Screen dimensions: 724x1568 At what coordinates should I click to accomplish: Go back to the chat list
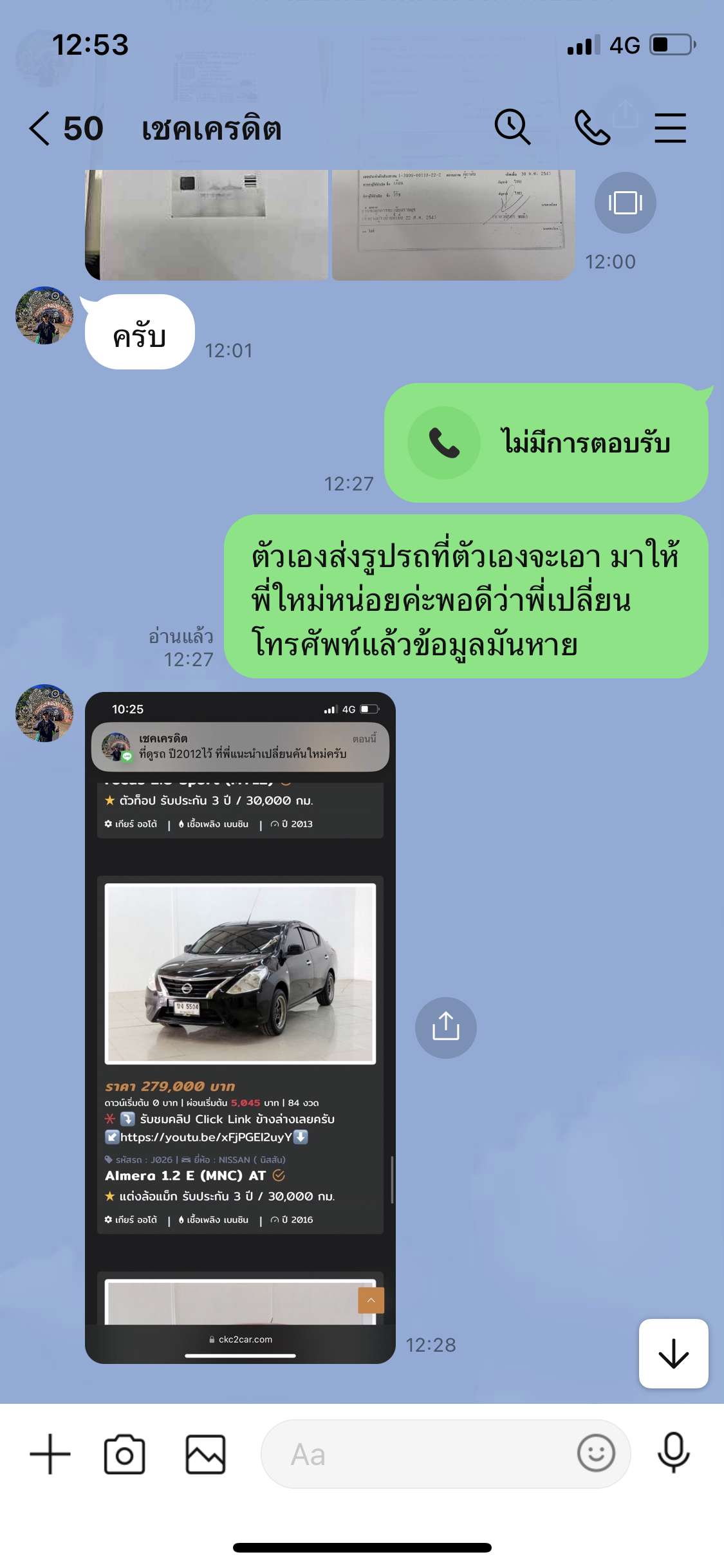pos(40,128)
